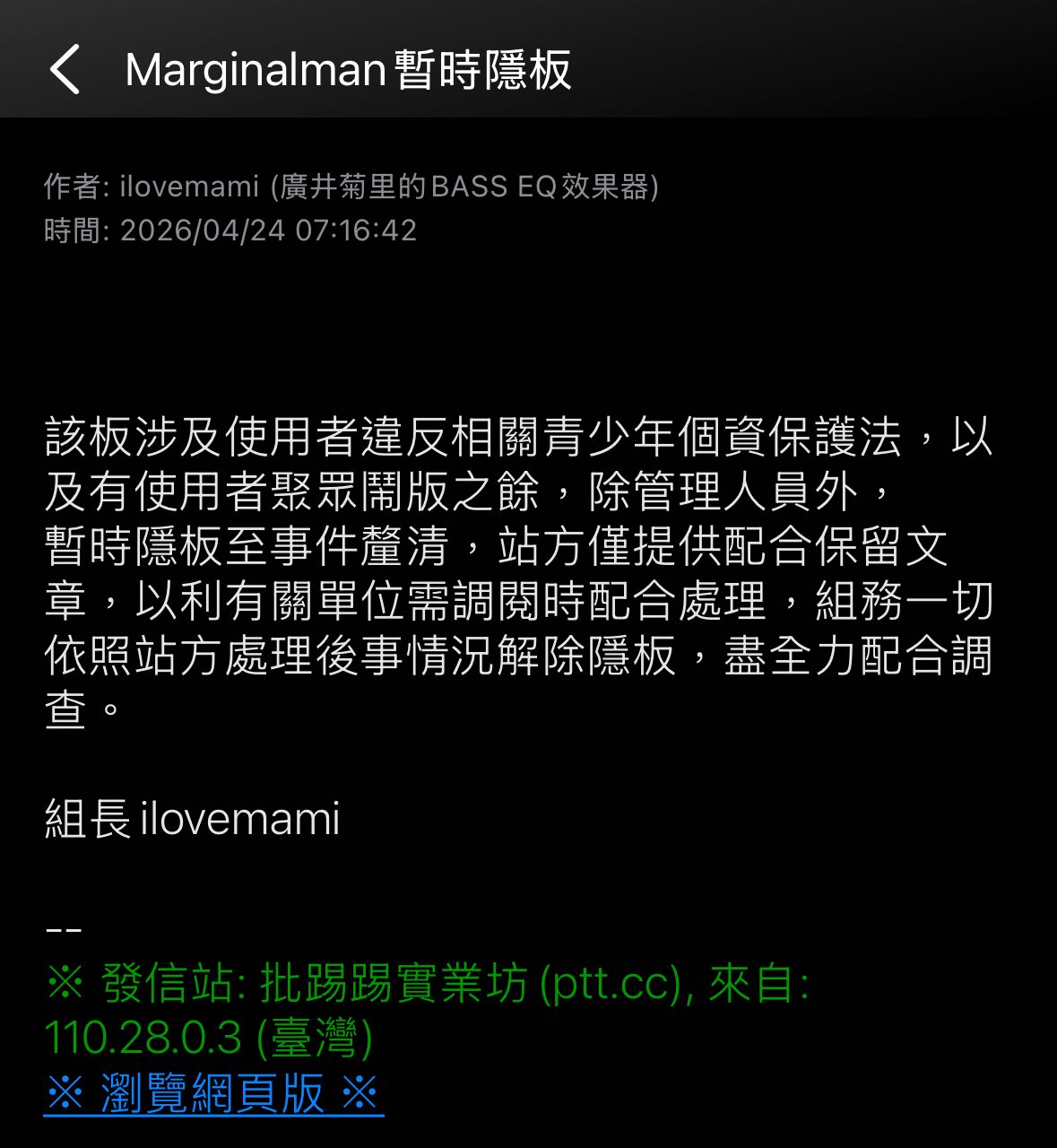Click the 時間 time field label
The image size is (1057, 1148).
(73, 231)
